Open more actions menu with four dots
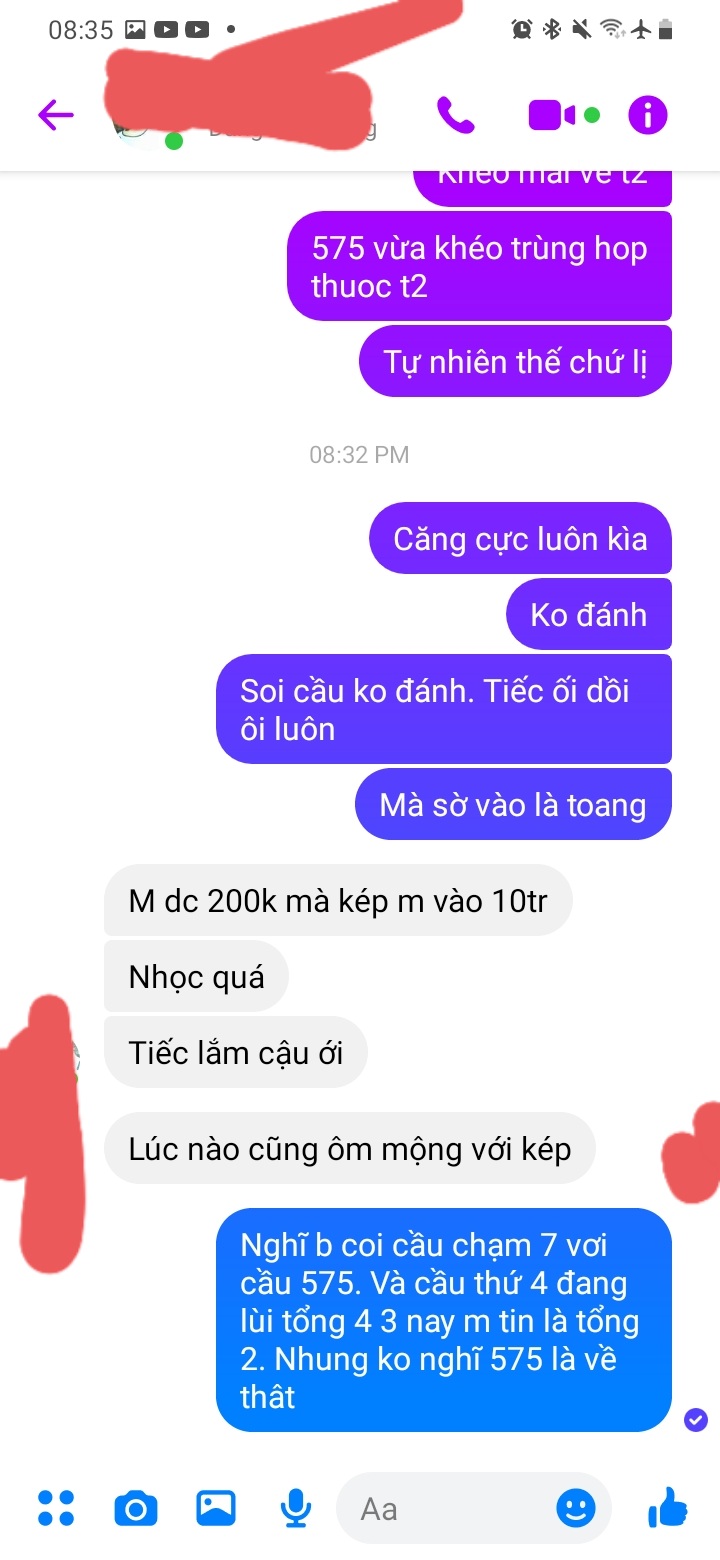Image resolution: width=720 pixels, height=1560 pixels. [x=56, y=1508]
